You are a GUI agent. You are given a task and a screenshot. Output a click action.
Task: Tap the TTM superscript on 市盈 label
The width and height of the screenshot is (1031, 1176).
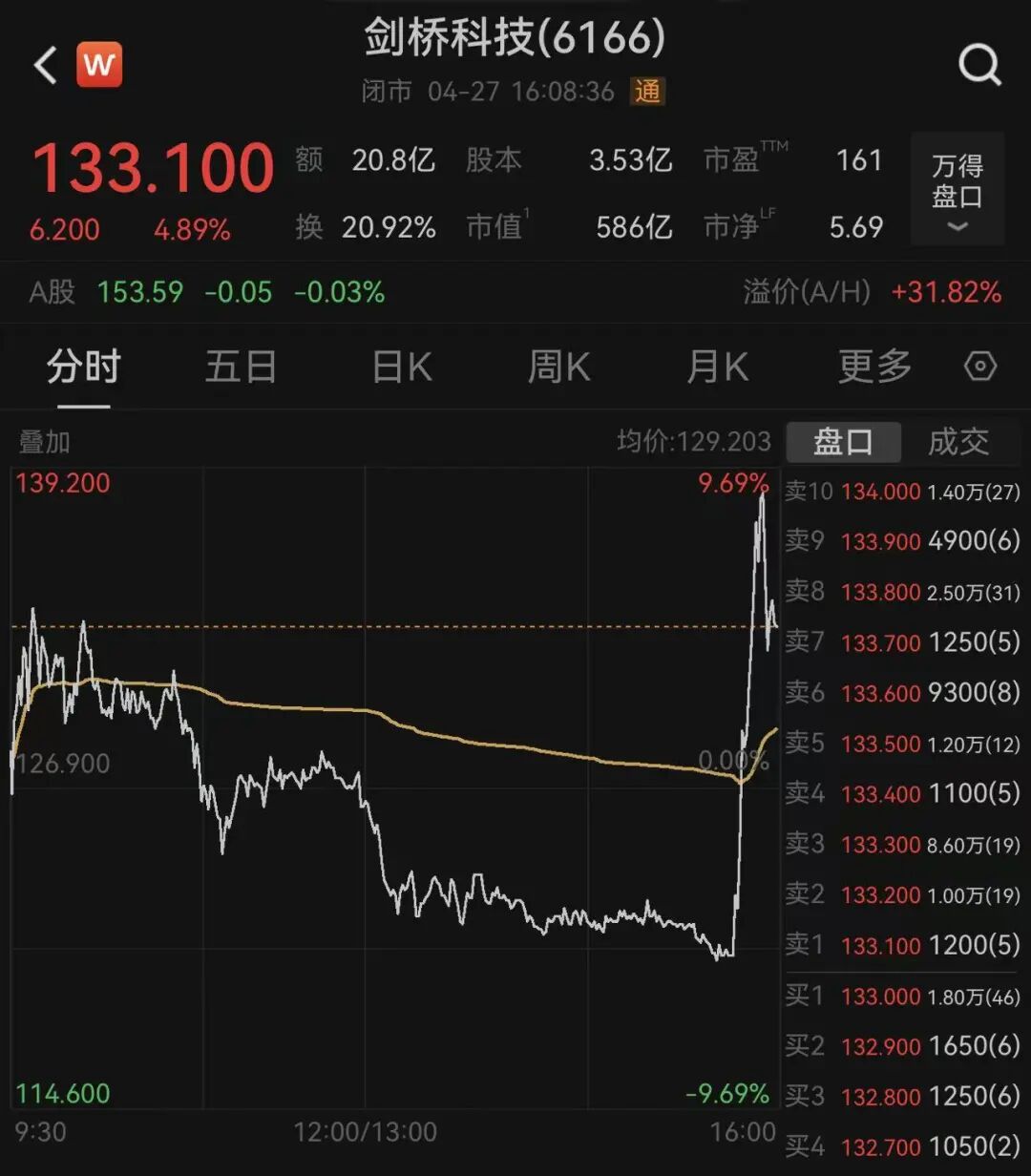click(775, 146)
